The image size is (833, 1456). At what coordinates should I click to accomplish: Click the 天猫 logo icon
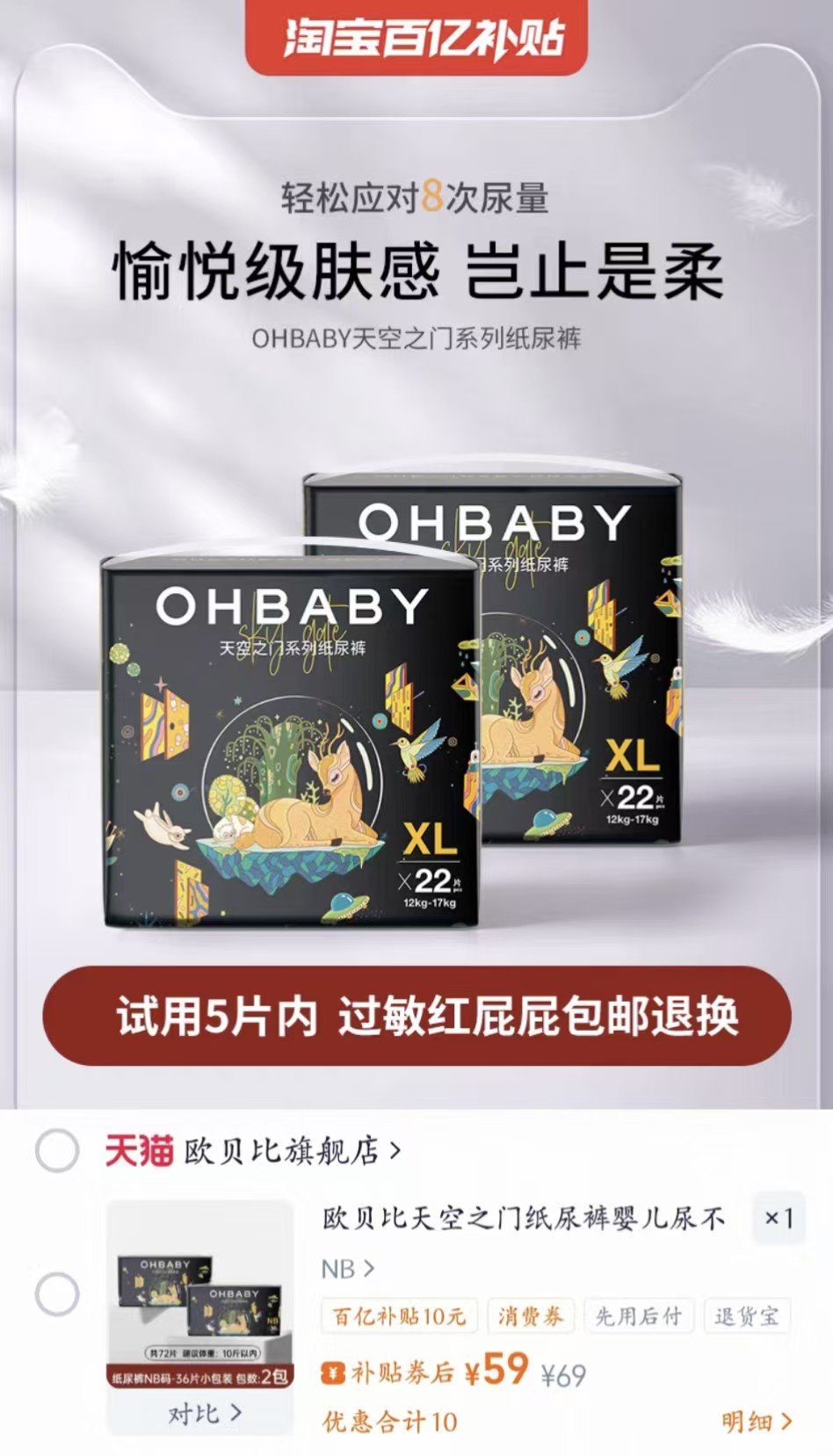[137, 1146]
